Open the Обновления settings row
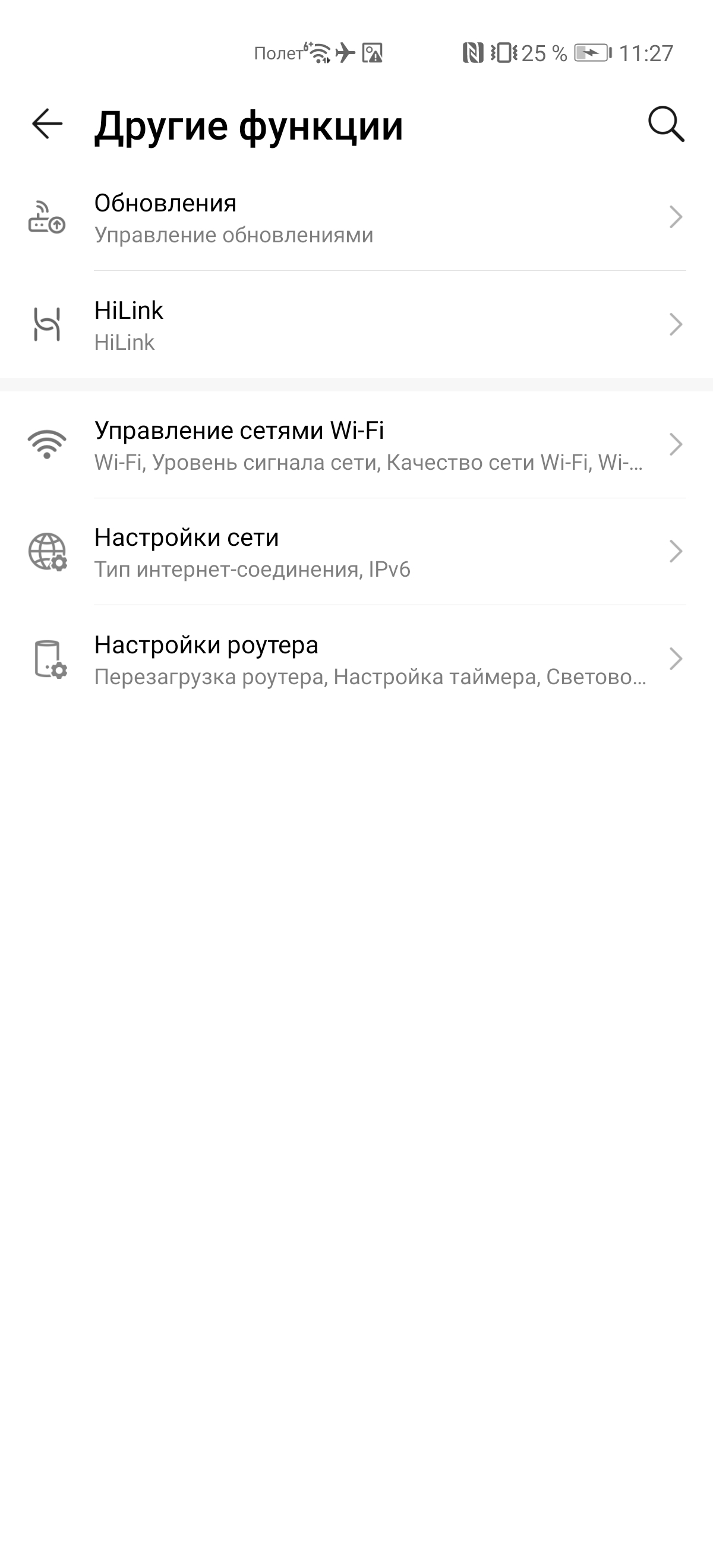This screenshot has height=1568, width=713. (356, 218)
